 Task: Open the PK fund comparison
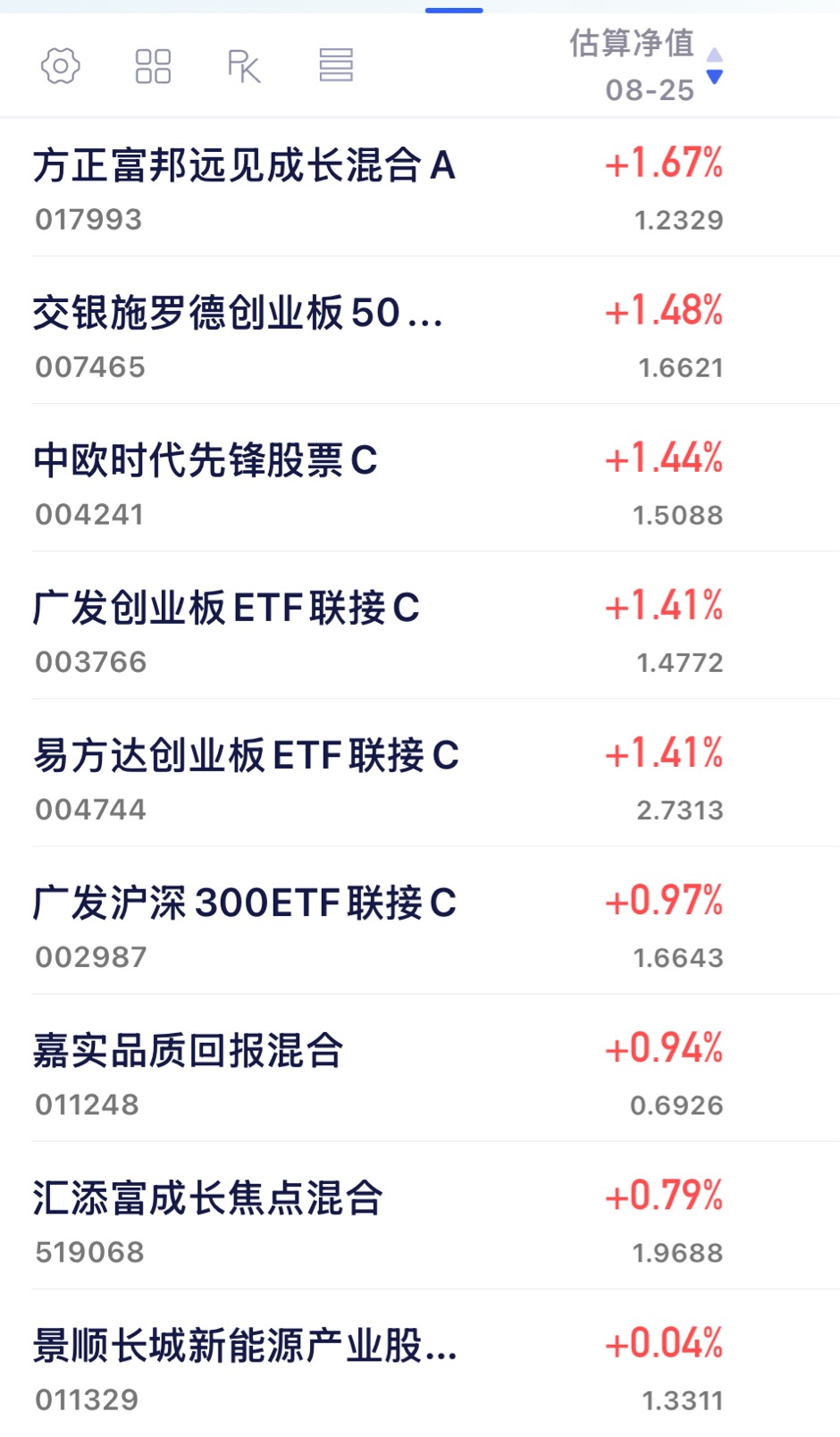[244, 65]
